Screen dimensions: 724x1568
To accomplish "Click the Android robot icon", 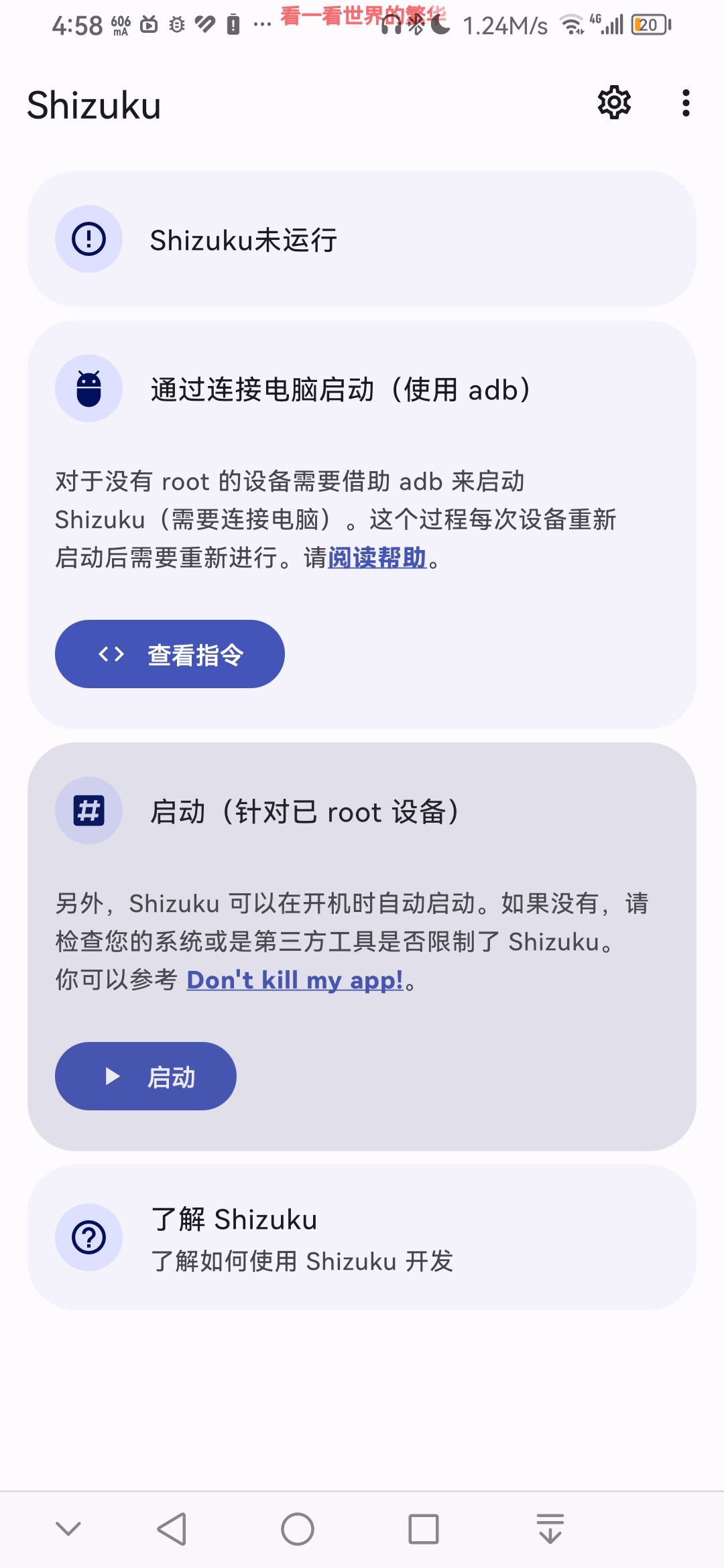I will point(88,389).
